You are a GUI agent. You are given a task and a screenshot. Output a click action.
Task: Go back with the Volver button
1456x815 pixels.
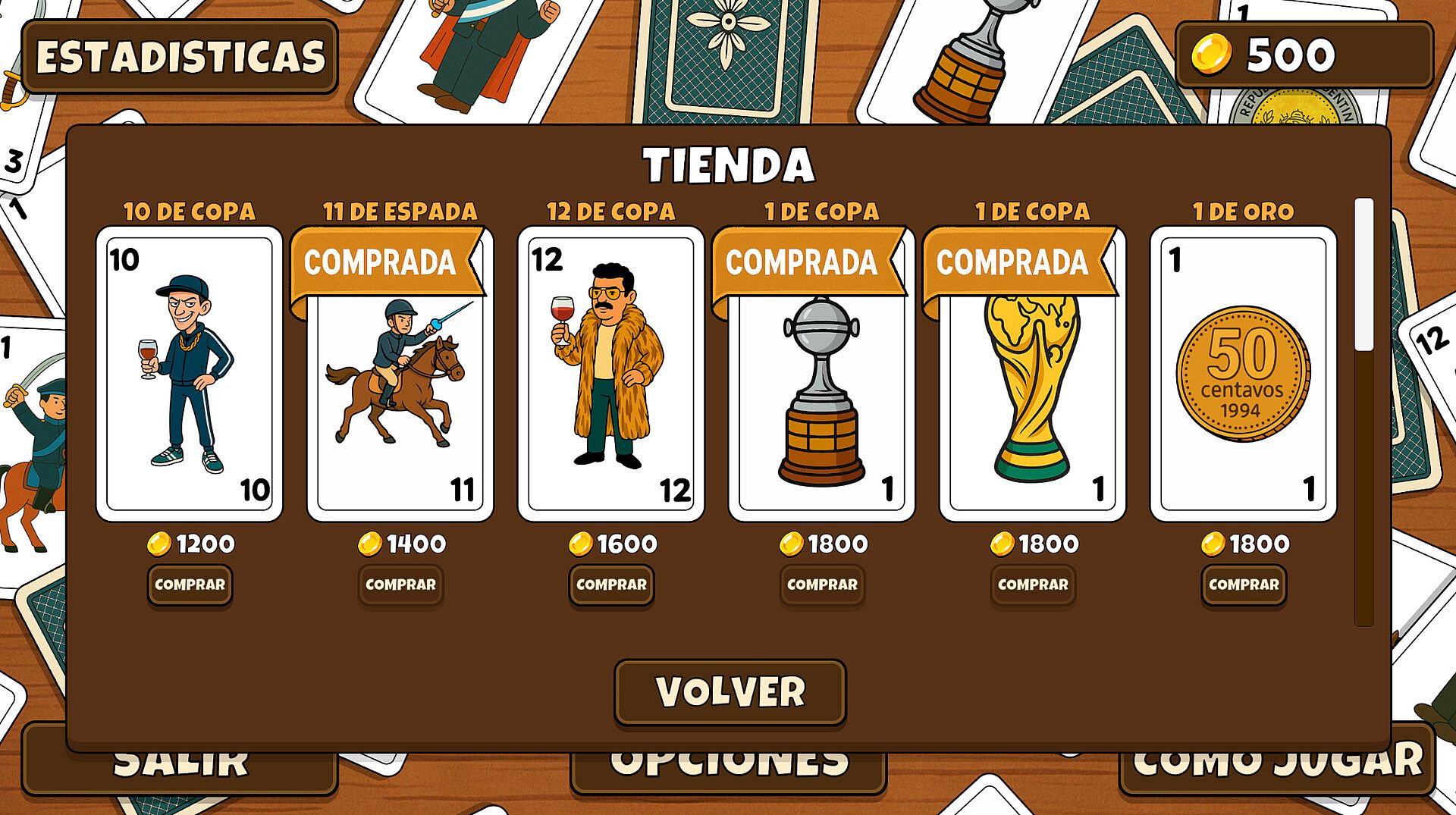(730, 691)
